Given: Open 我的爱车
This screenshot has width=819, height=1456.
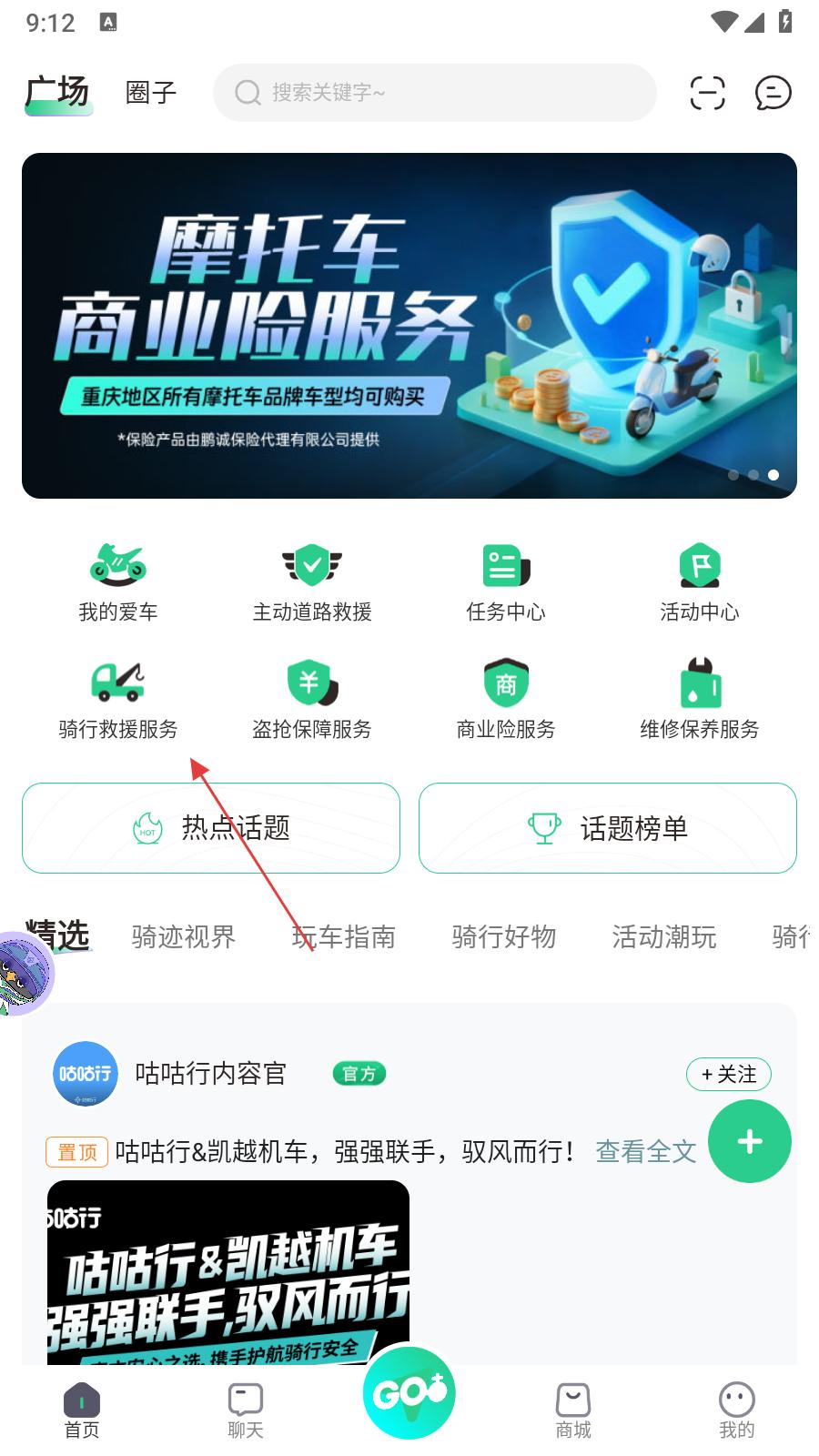Looking at the screenshot, I should point(118,582).
